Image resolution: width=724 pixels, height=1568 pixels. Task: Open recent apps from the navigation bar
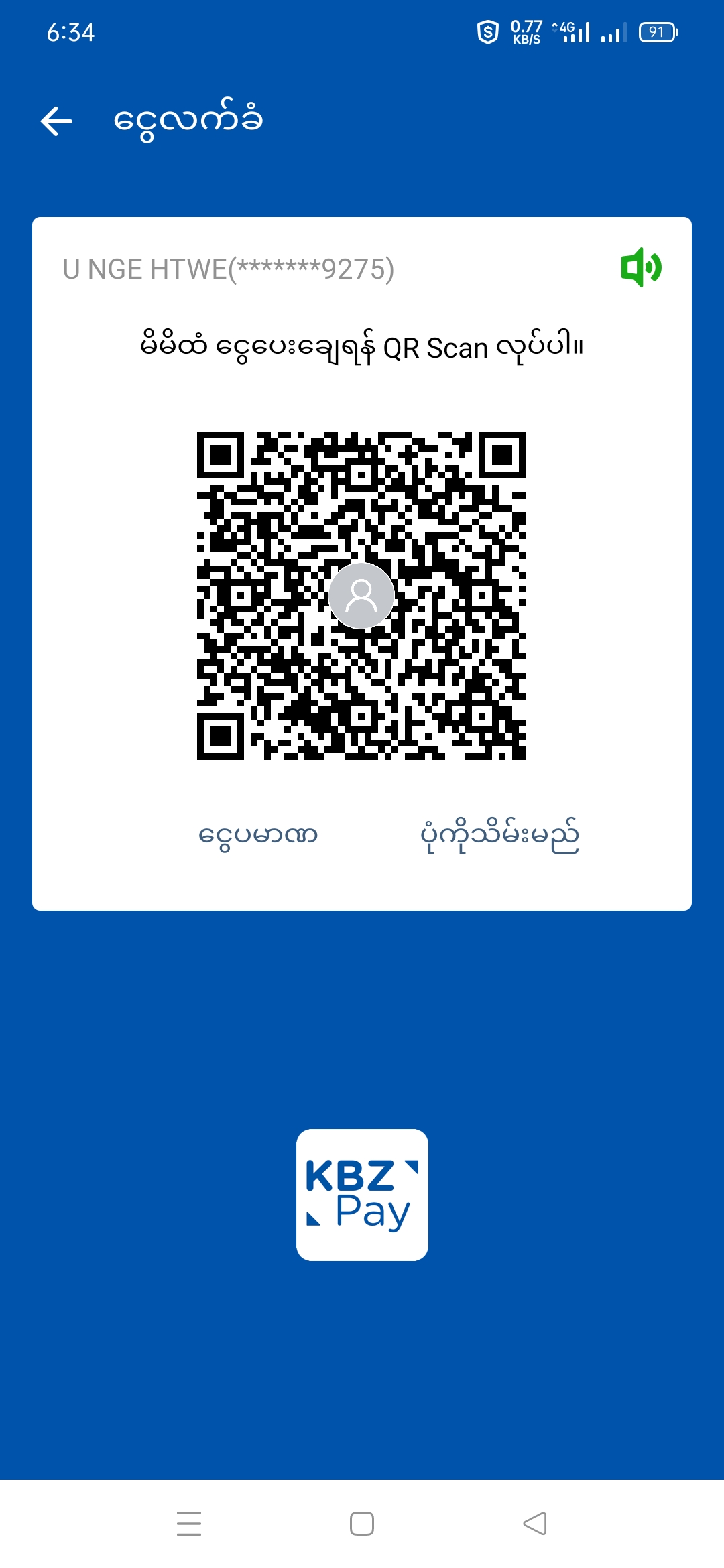[189, 1523]
